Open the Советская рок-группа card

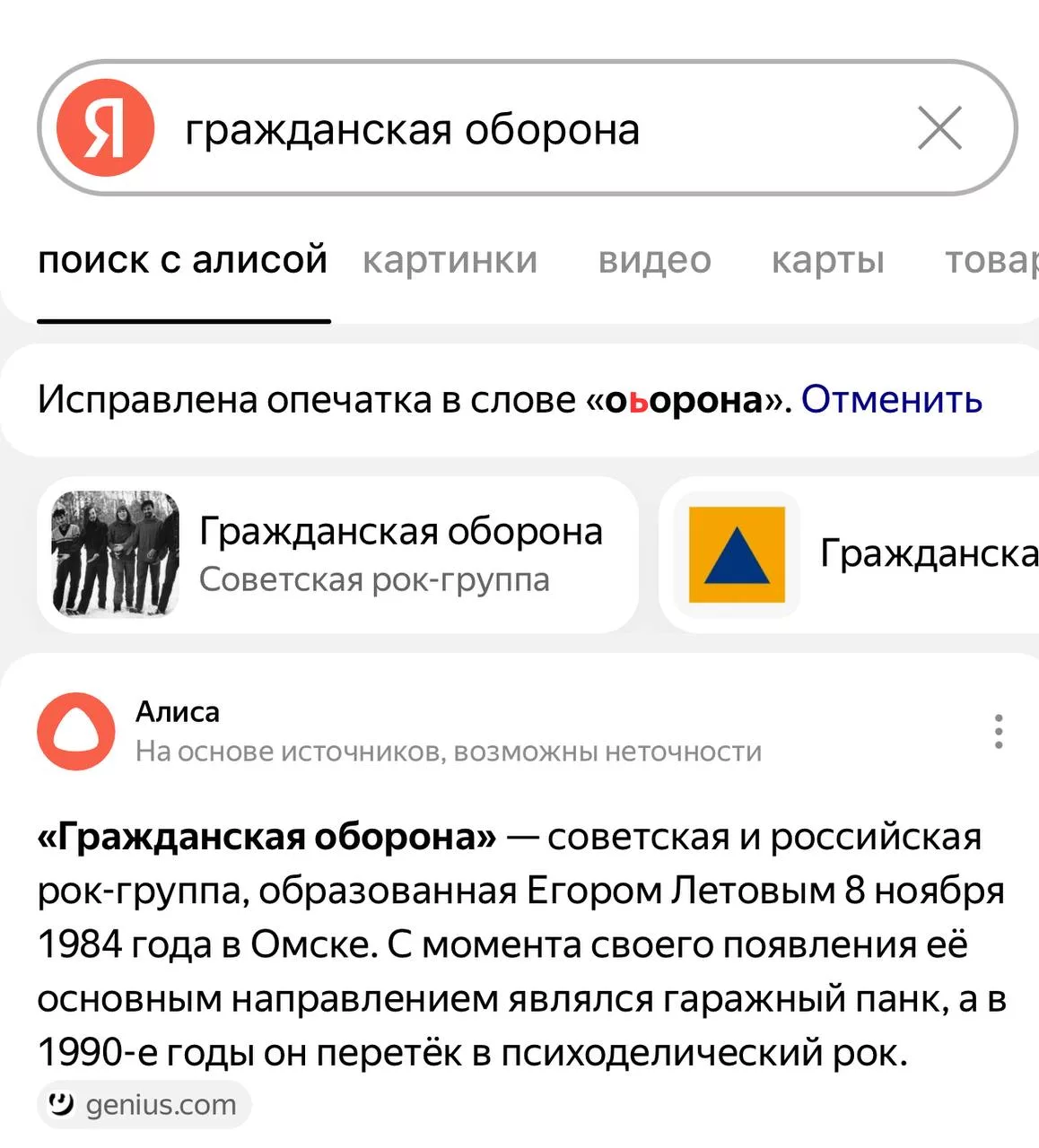pyautogui.click(x=337, y=554)
